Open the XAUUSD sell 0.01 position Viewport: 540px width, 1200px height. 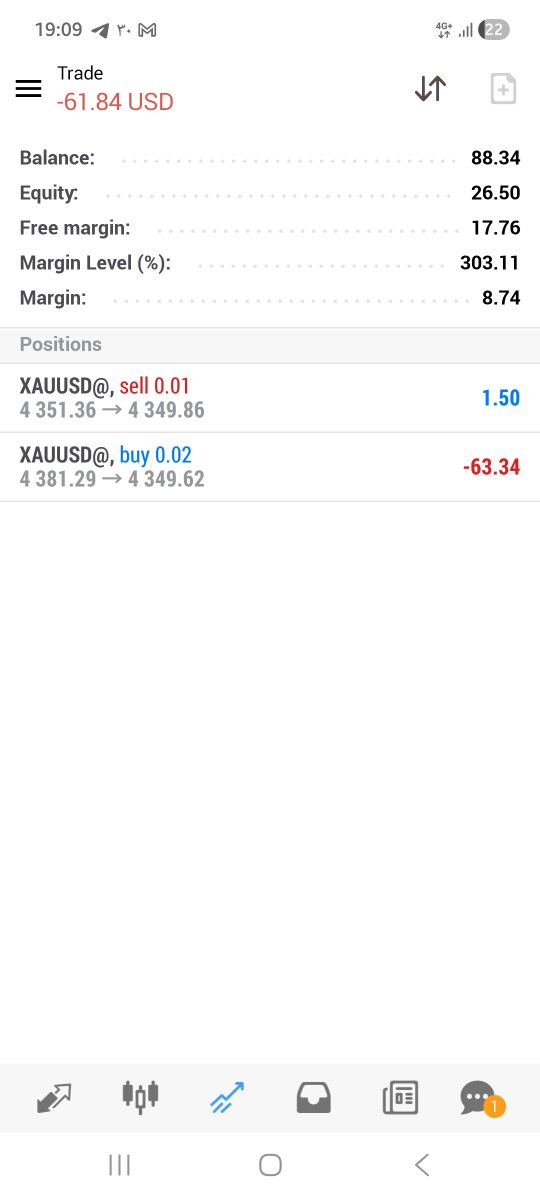click(x=270, y=398)
